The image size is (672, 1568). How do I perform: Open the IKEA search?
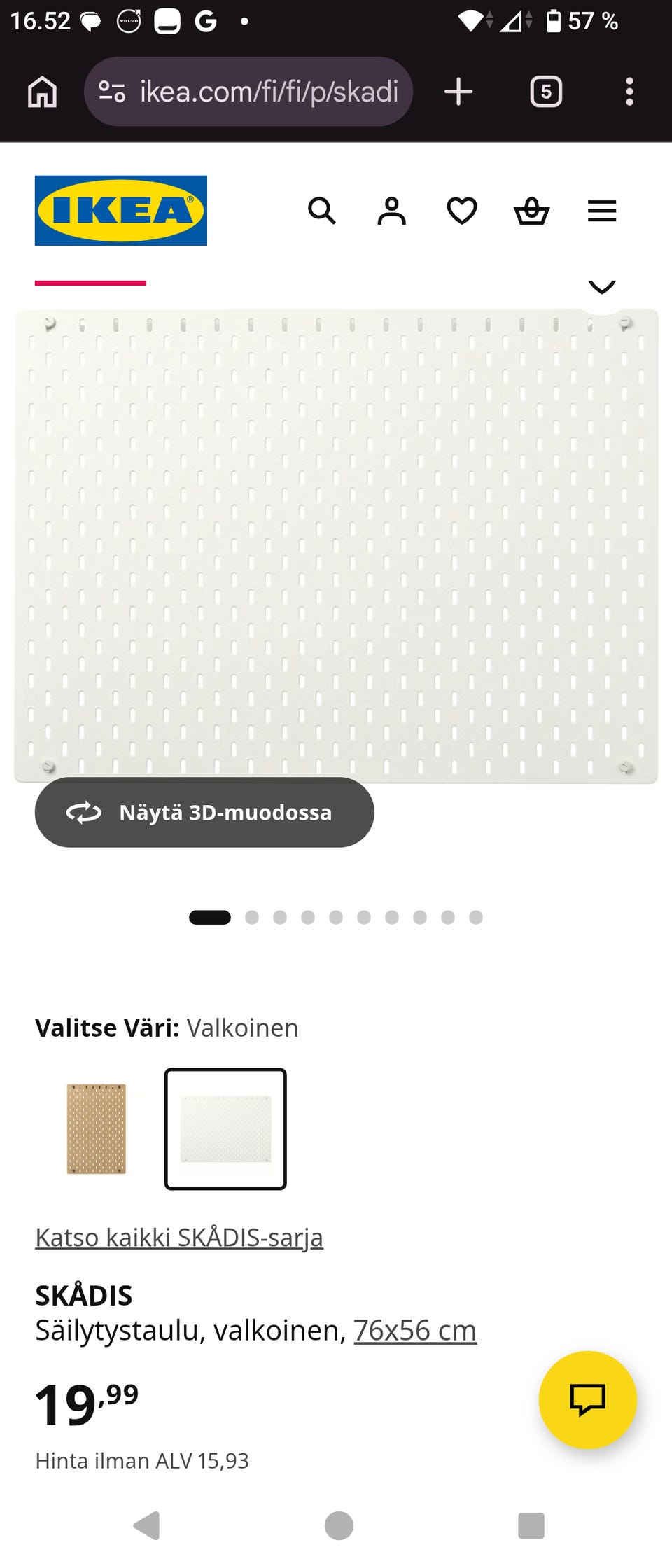pyautogui.click(x=323, y=211)
